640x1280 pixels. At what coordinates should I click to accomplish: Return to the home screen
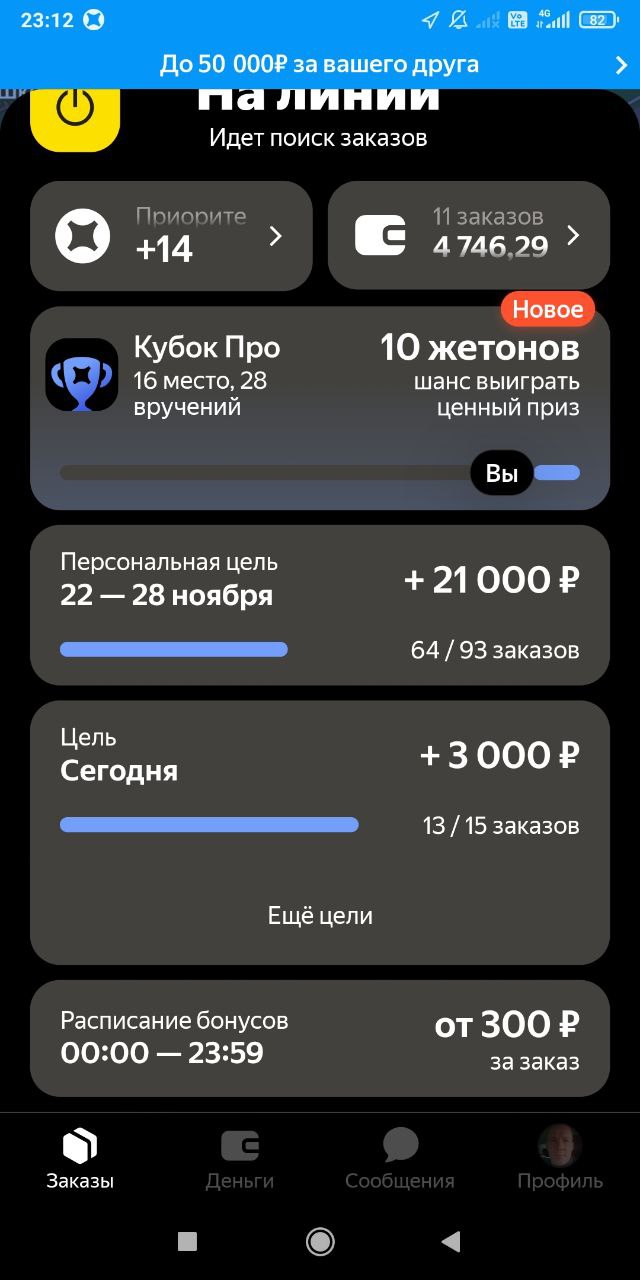click(x=320, y=1242)
